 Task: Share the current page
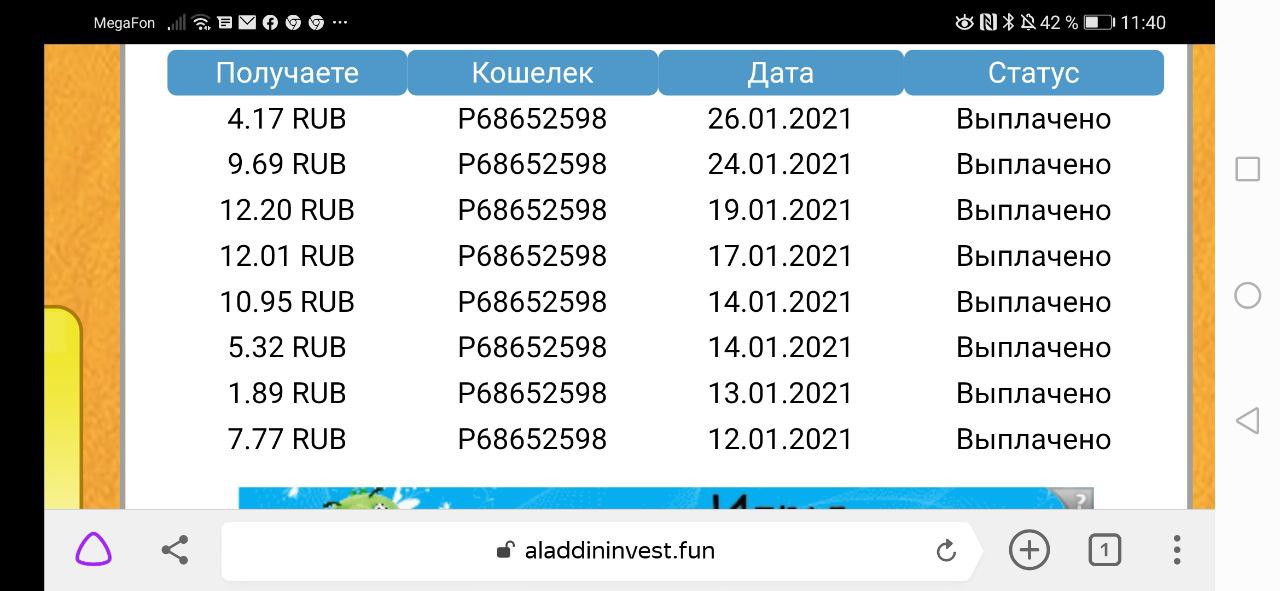tap(175, 550)
